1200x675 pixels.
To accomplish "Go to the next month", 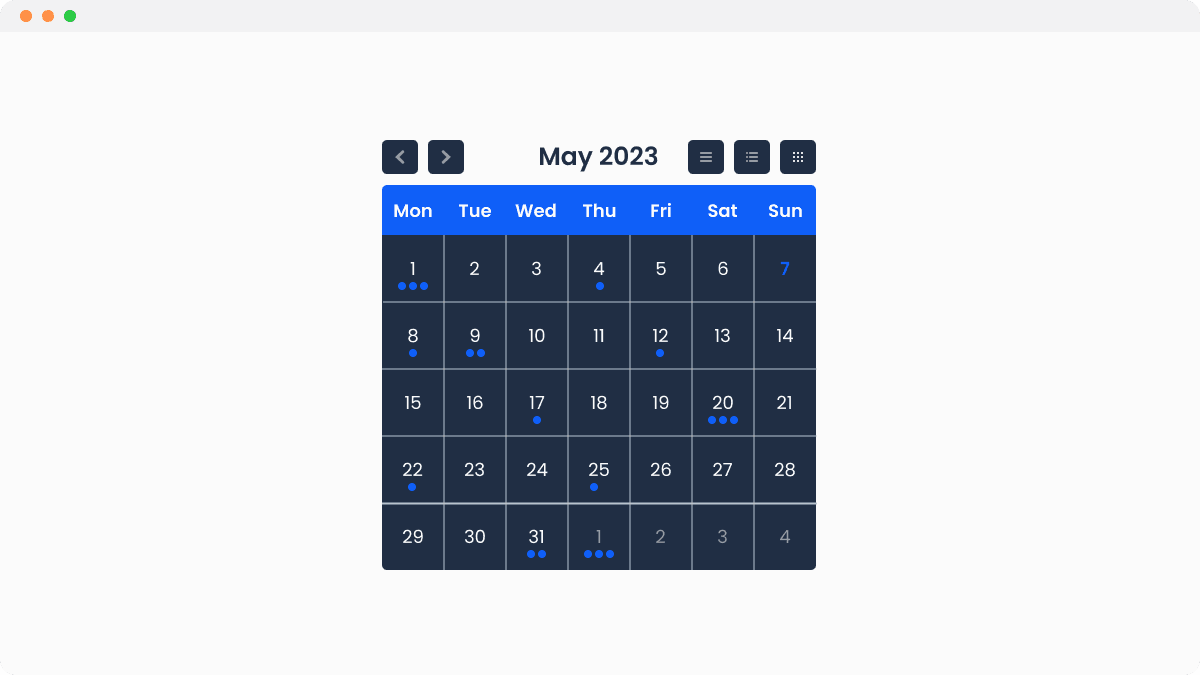I will click(x=446, y=157).
